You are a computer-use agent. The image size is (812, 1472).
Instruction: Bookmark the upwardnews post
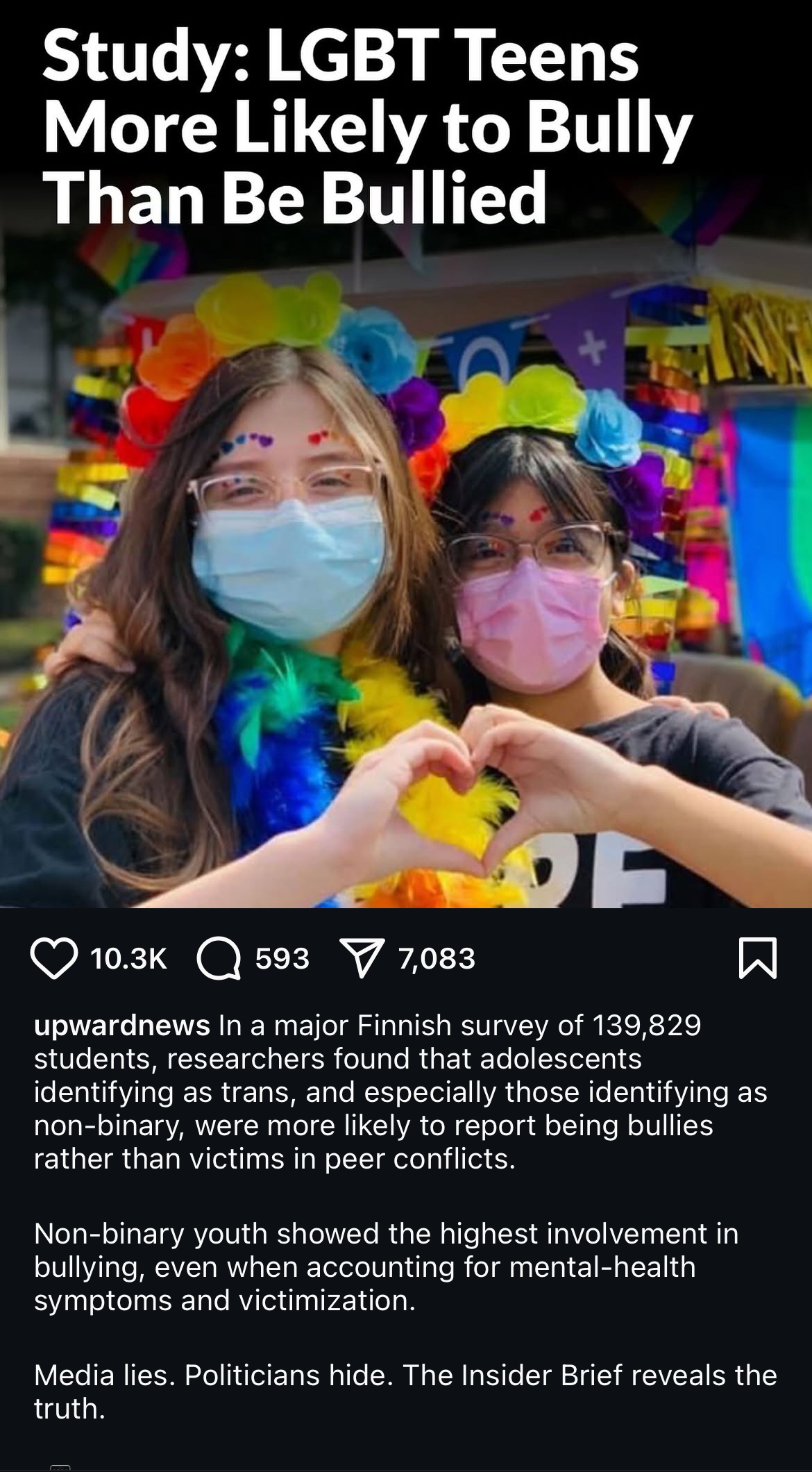click(x=758, y=958)
